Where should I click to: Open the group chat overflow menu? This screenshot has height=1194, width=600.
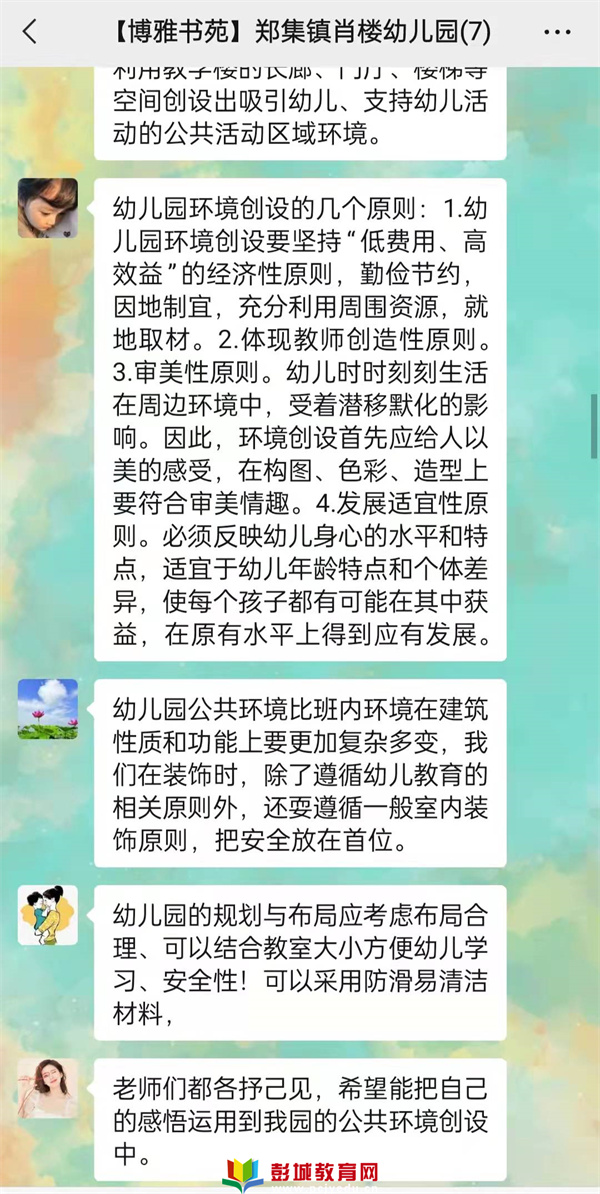tap(556, 32)
